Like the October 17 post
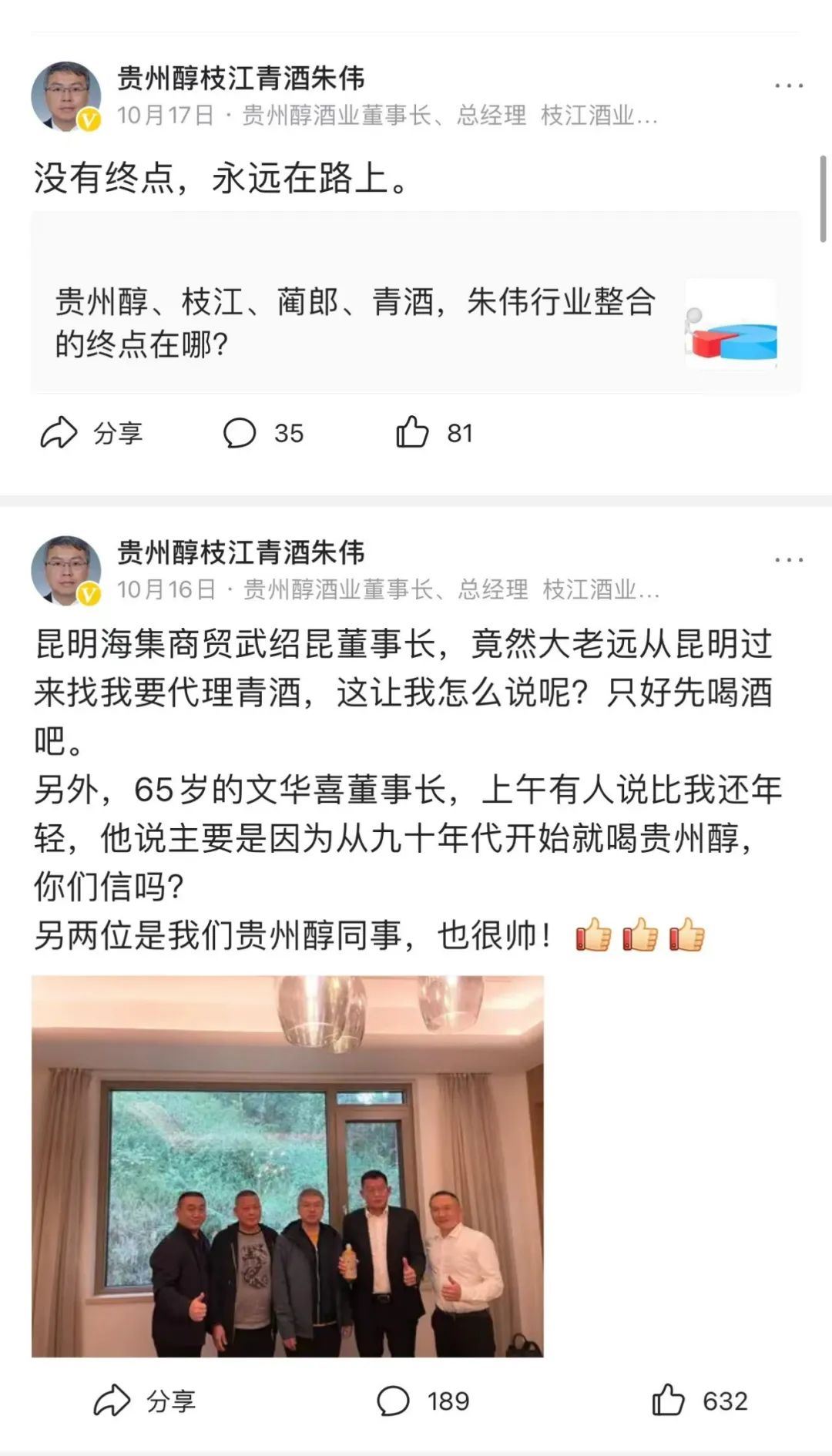The width and height of the screenshot is (832, 1456). click(x=433, y=433)
